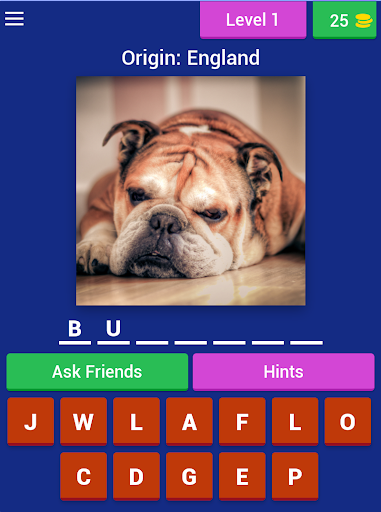
Task: Open the Hints button
Action: [x=283, y=372]
